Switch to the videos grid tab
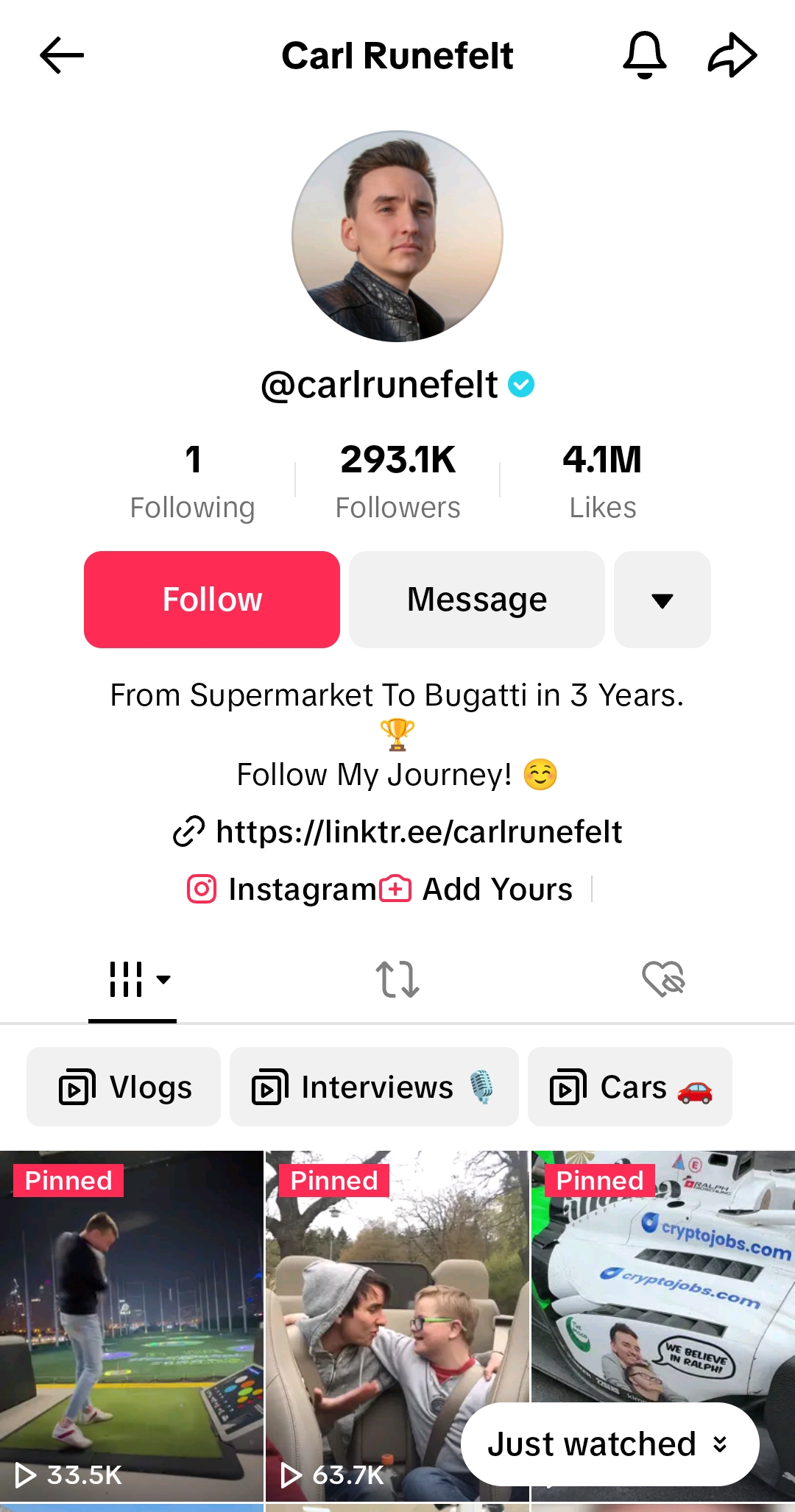This screenshot has width=795, height=1512. click(x=132, y=979)
